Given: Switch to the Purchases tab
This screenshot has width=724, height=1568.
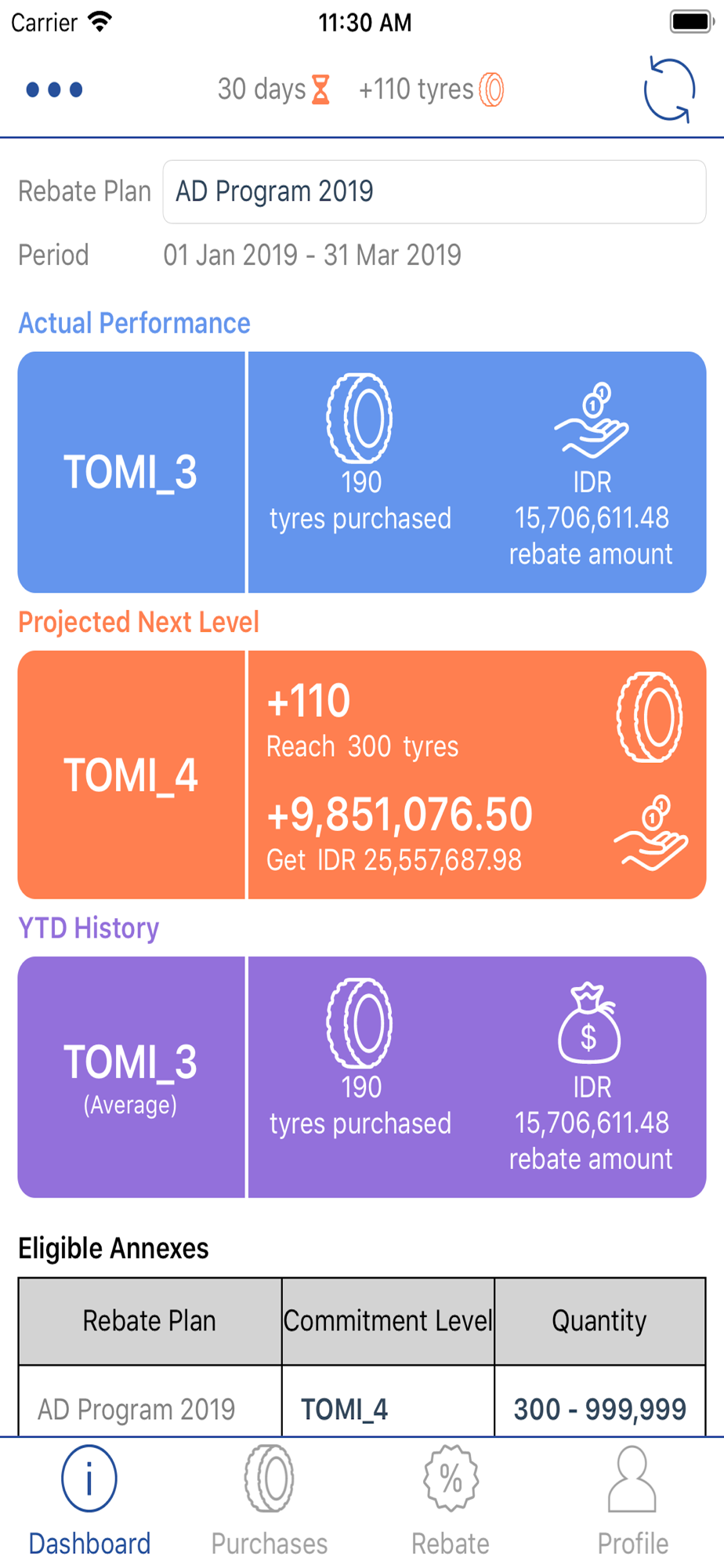Looking at the screenshot, I should (x=270, y=1501).
